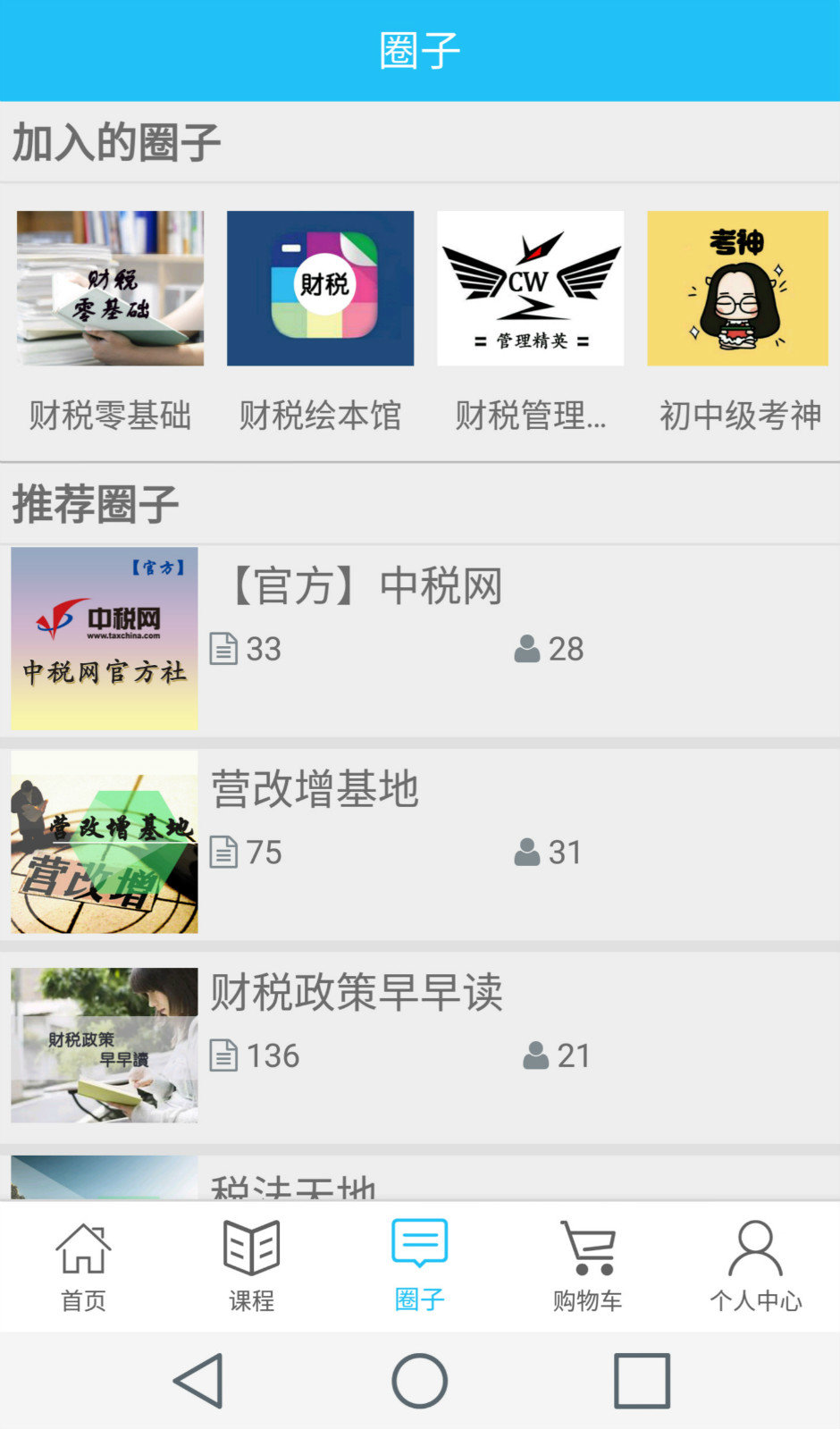Open the 个人中心 tab
840x1429 pixels.
click(x=756, y=1265)
